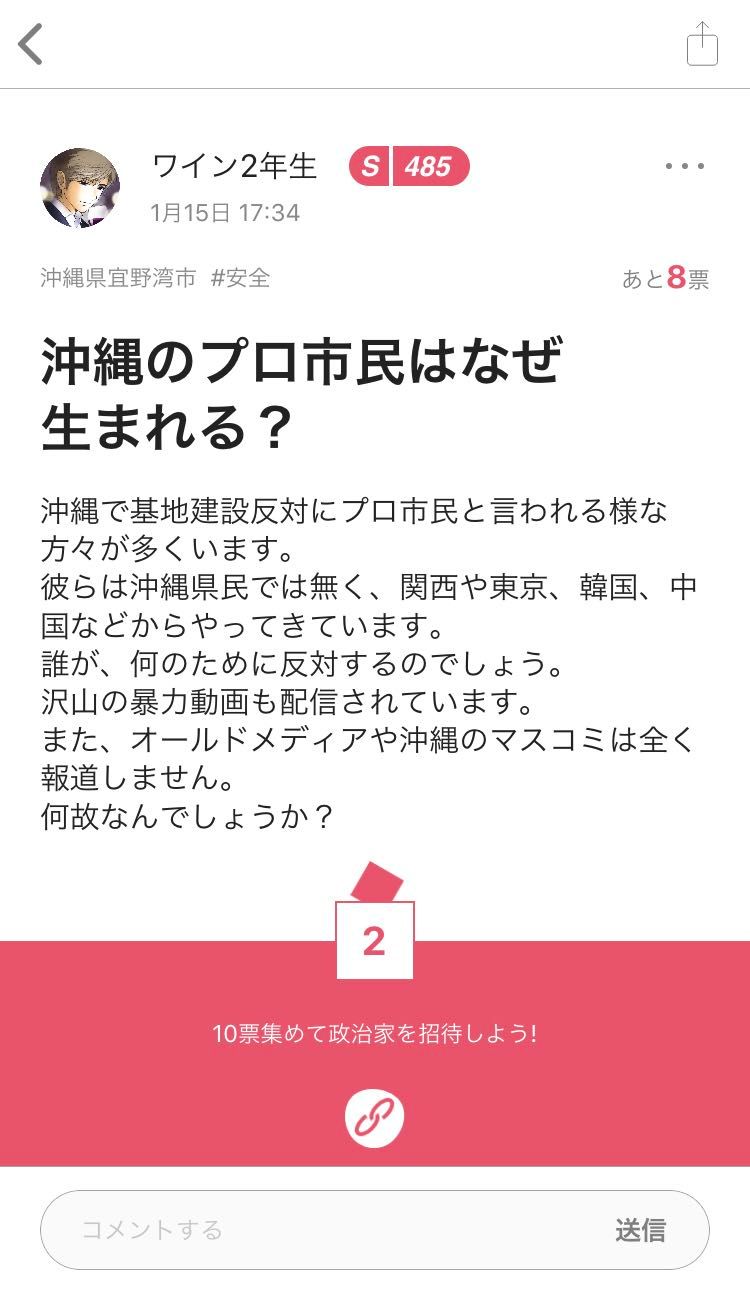Open the 沖縄県宜野湾市 location tag
The width and height of the screenshot is (750, 1294).
coord(118,278)
